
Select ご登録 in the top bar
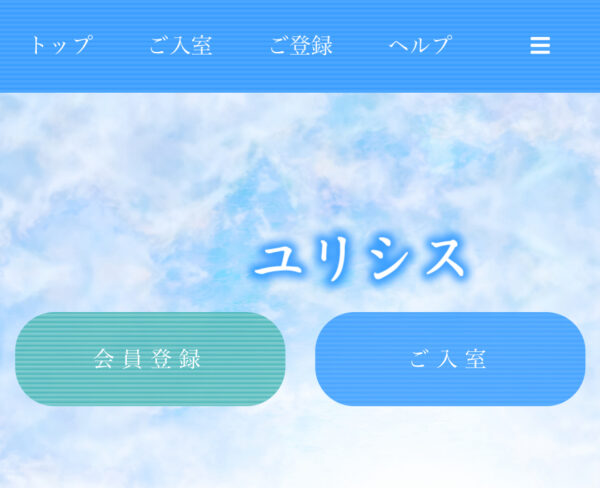(x=301, y=46)
